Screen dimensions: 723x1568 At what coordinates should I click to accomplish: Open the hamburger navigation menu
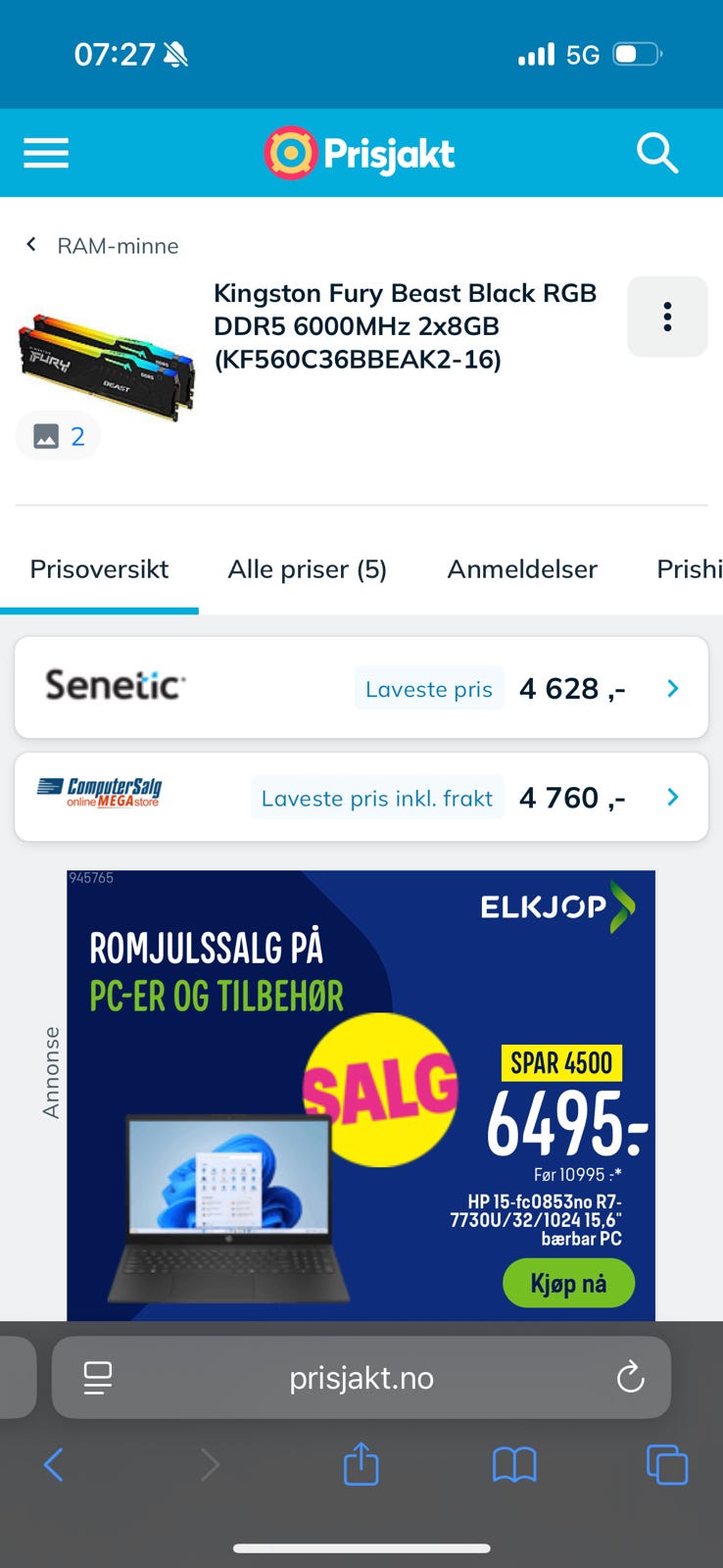[45, 153]
